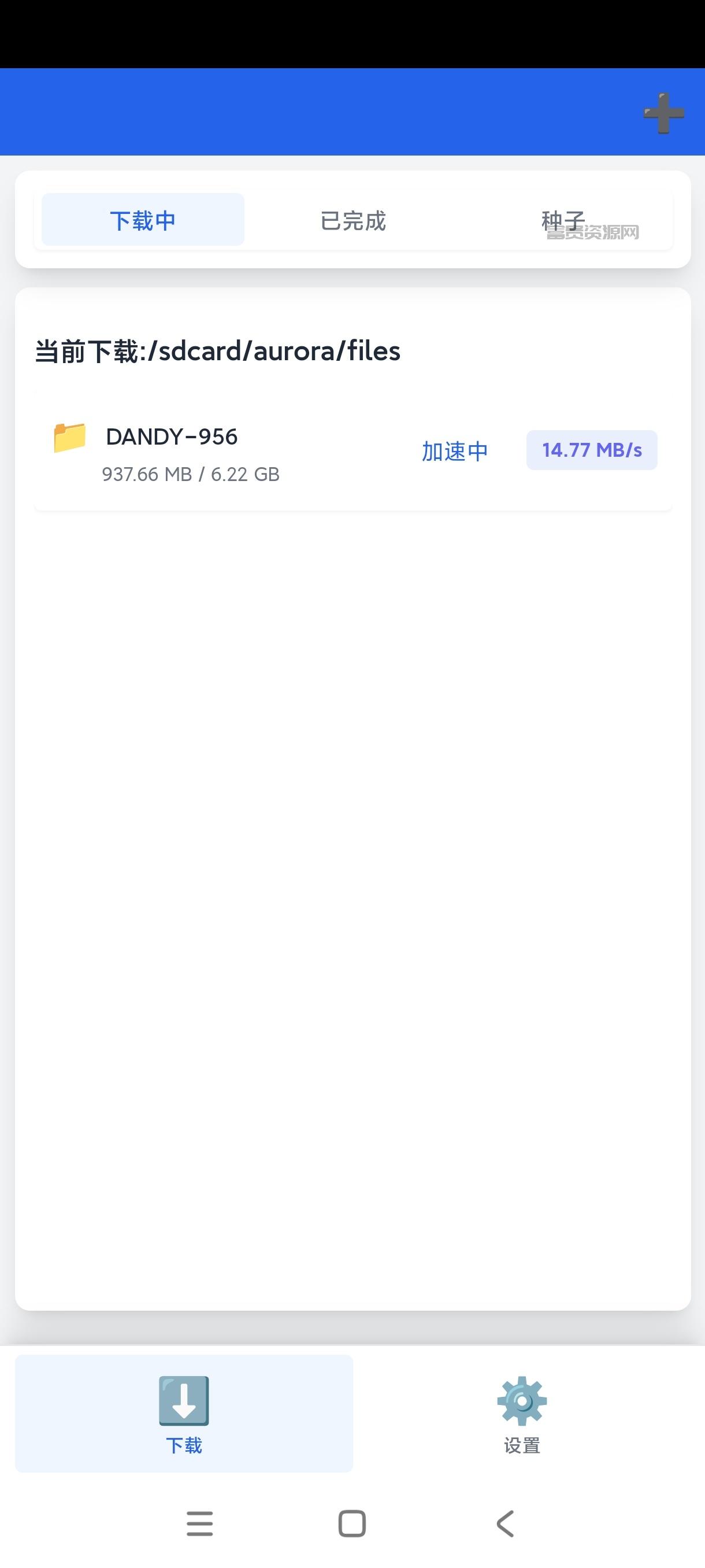Open the DANDY-956 download item

pos(354,451)
